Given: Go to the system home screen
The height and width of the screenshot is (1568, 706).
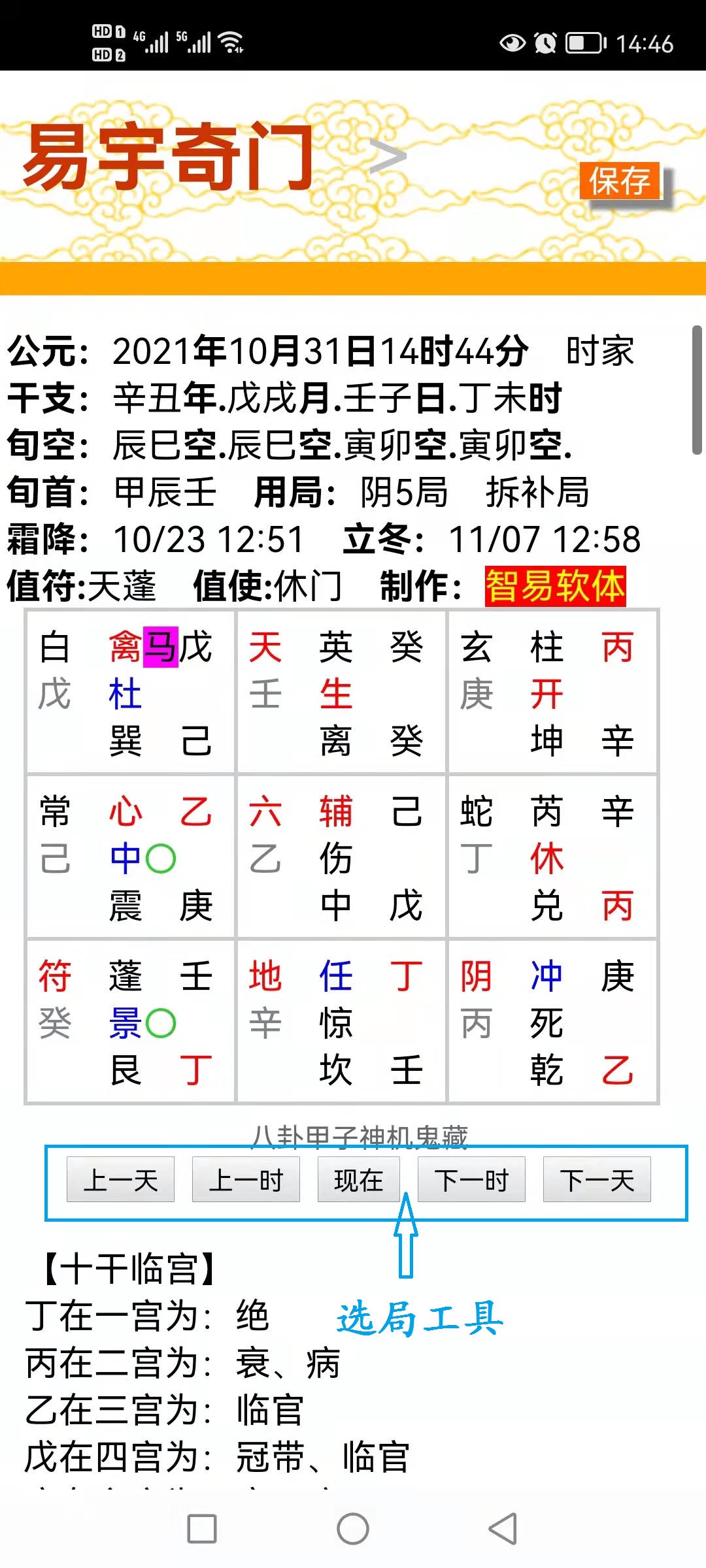Looking at the screenshot, I should pyautogui.click(x=353, y=1529).
